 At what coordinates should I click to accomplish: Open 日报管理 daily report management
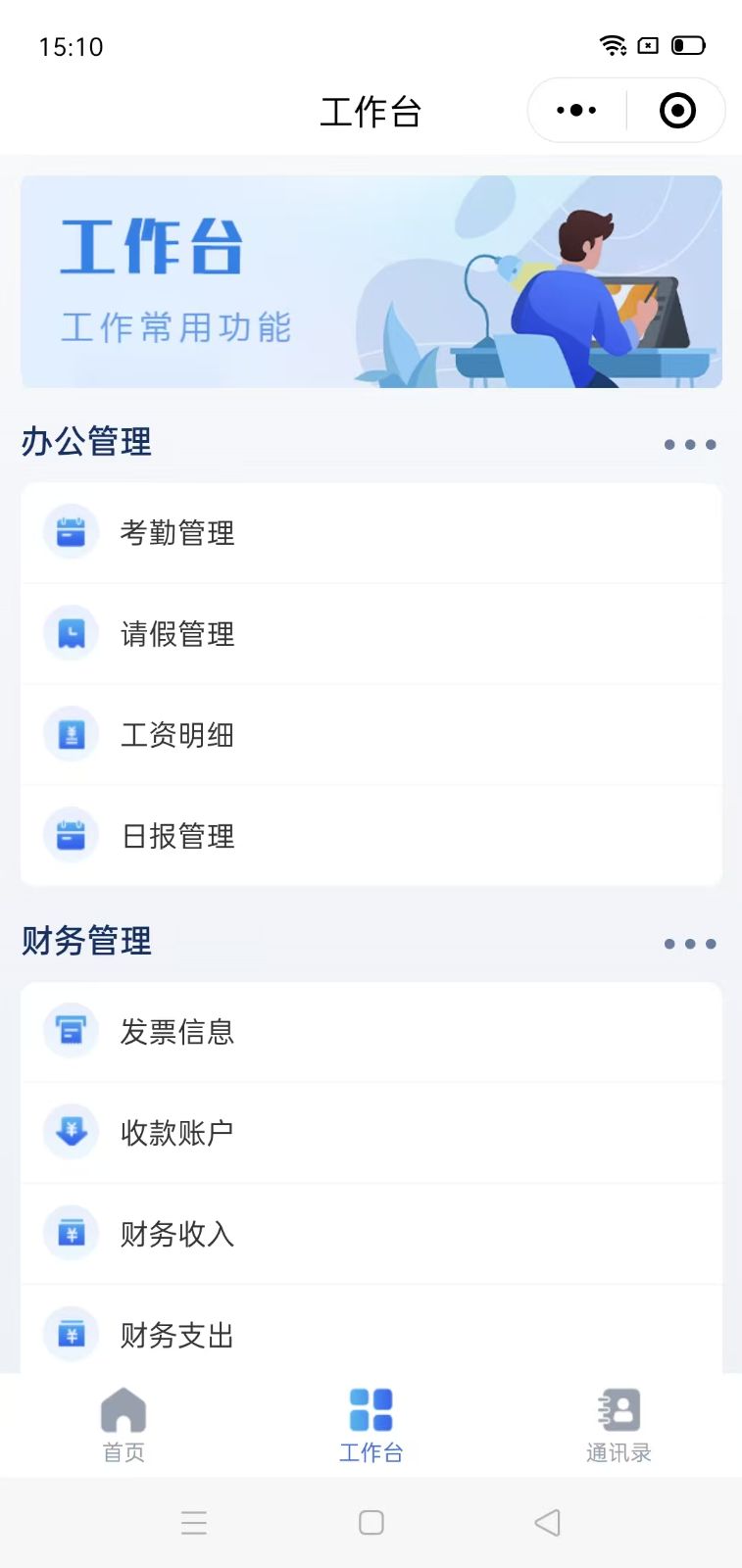[x=176, y=836]
